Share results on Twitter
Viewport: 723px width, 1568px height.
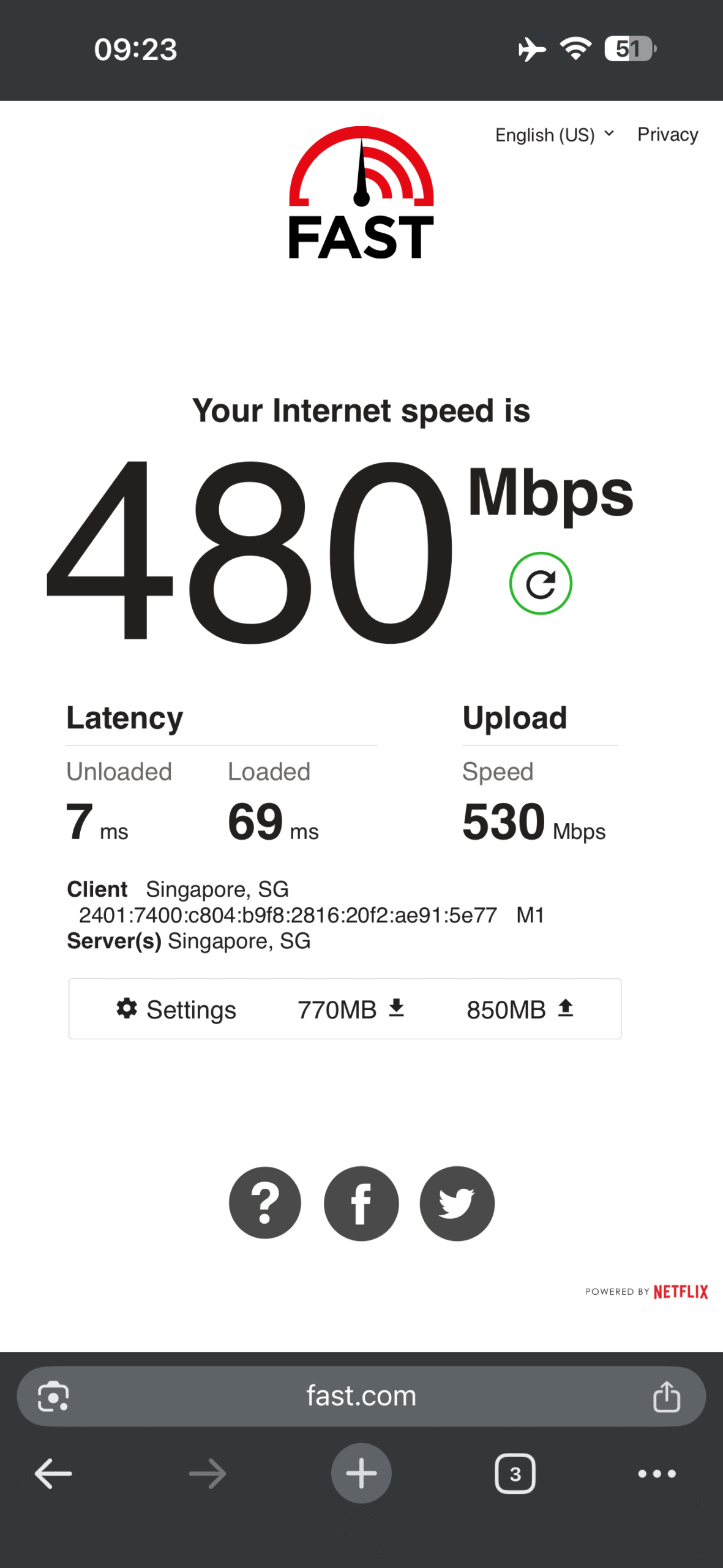[457, 1204]
